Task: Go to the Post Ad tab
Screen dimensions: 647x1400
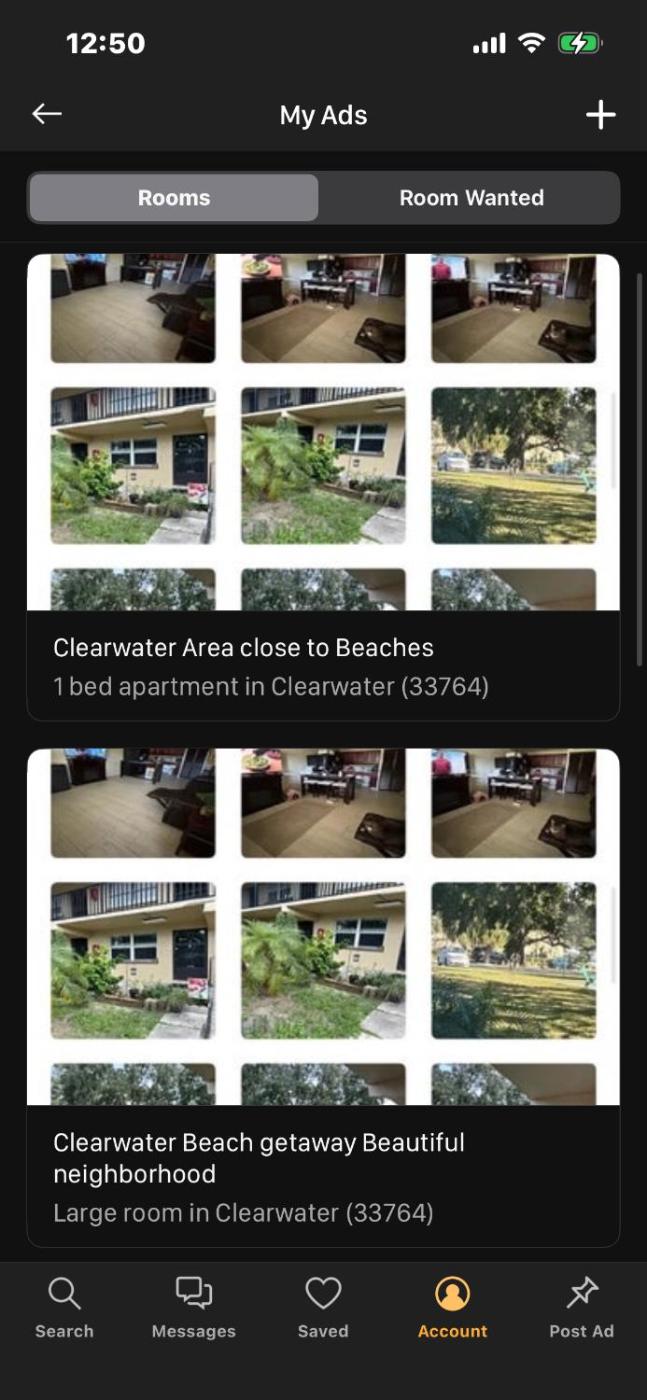Action: pos(581,1307)
